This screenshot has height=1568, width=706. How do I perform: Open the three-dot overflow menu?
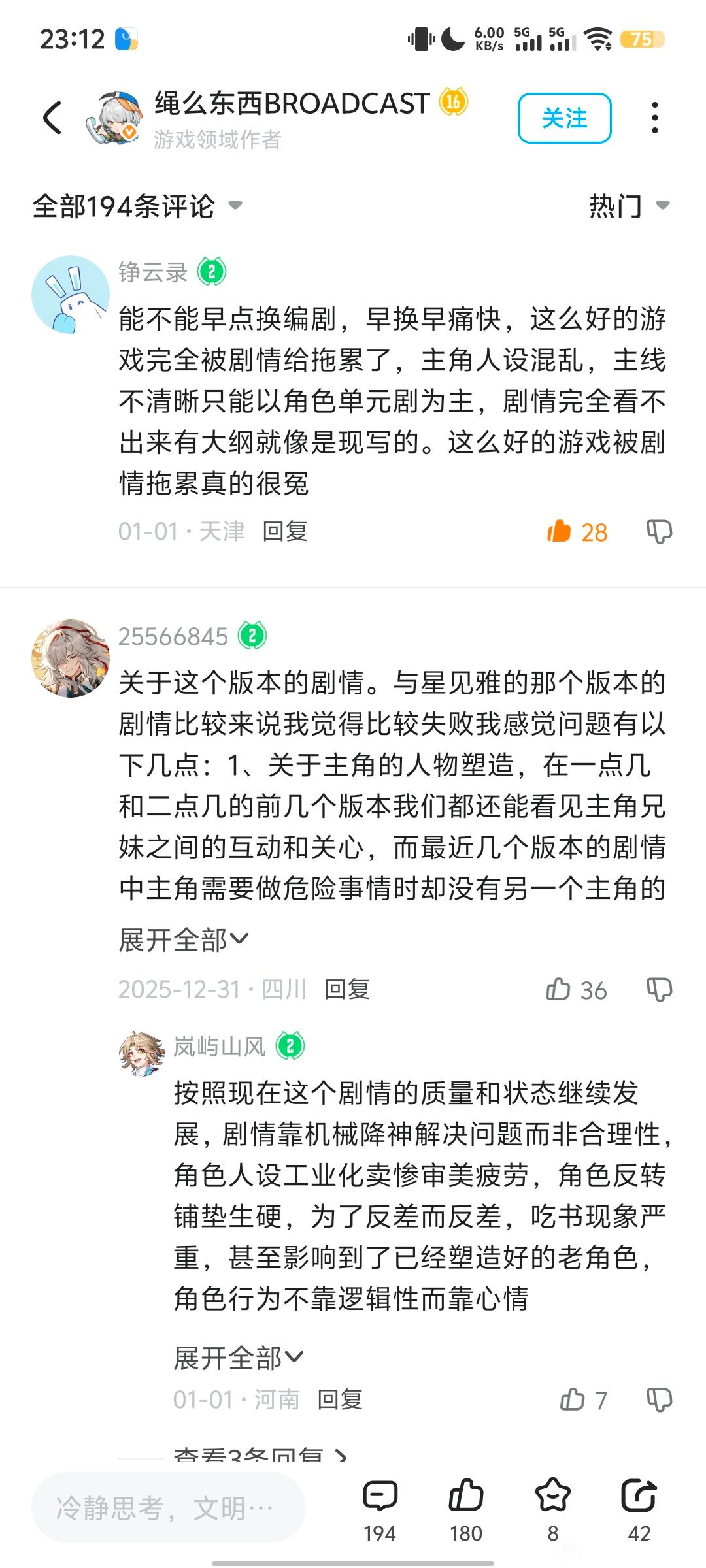[654, 118]
